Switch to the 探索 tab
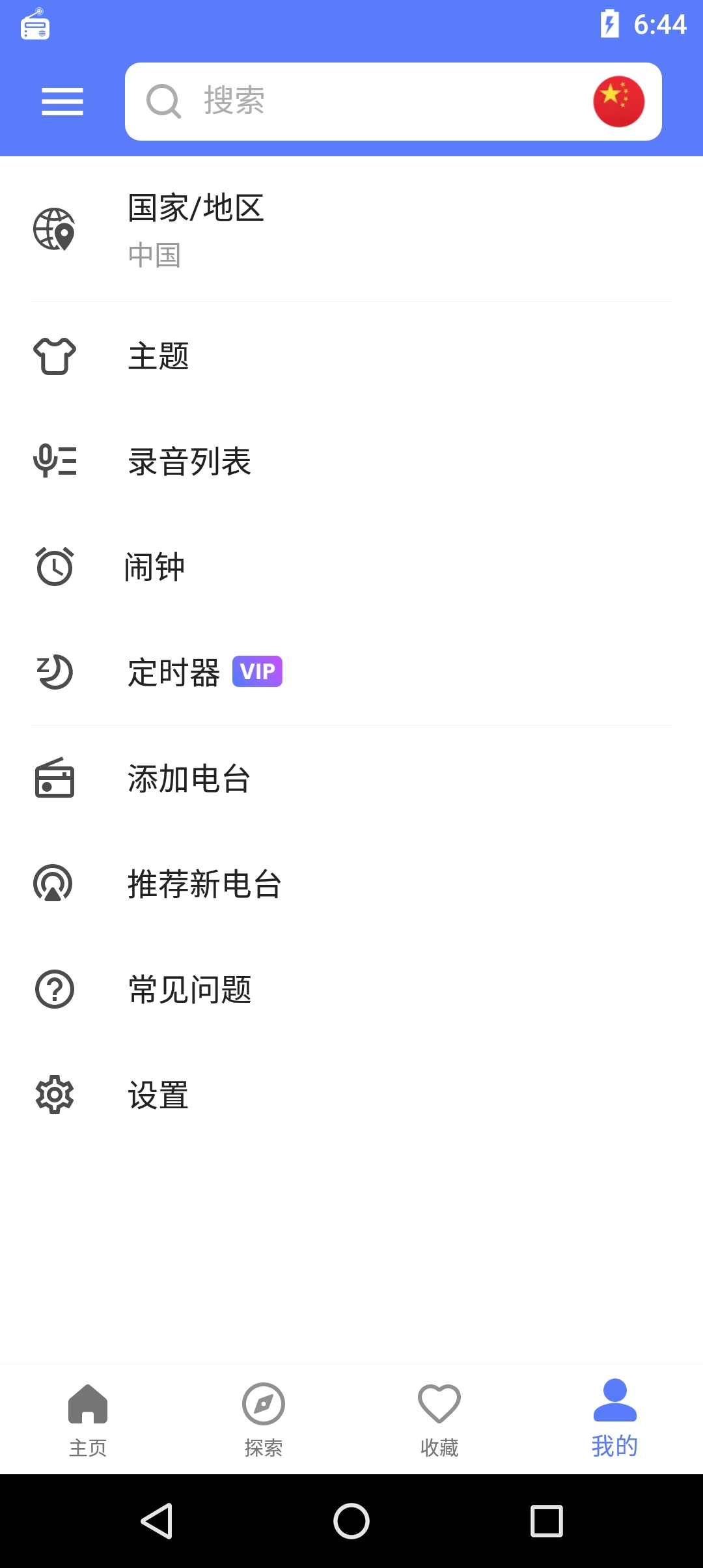This screenshot has width=703, height=1568. (x=264, y=1420)
